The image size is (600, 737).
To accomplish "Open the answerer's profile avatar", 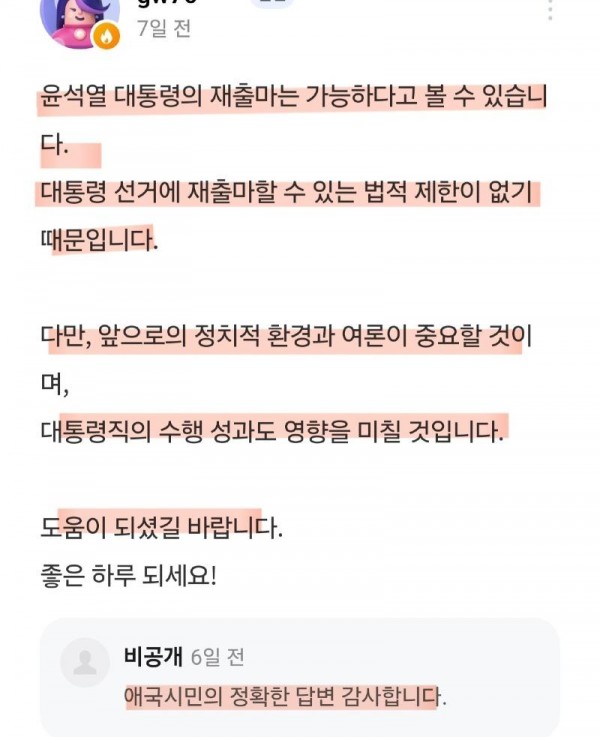I will (78, 20).
